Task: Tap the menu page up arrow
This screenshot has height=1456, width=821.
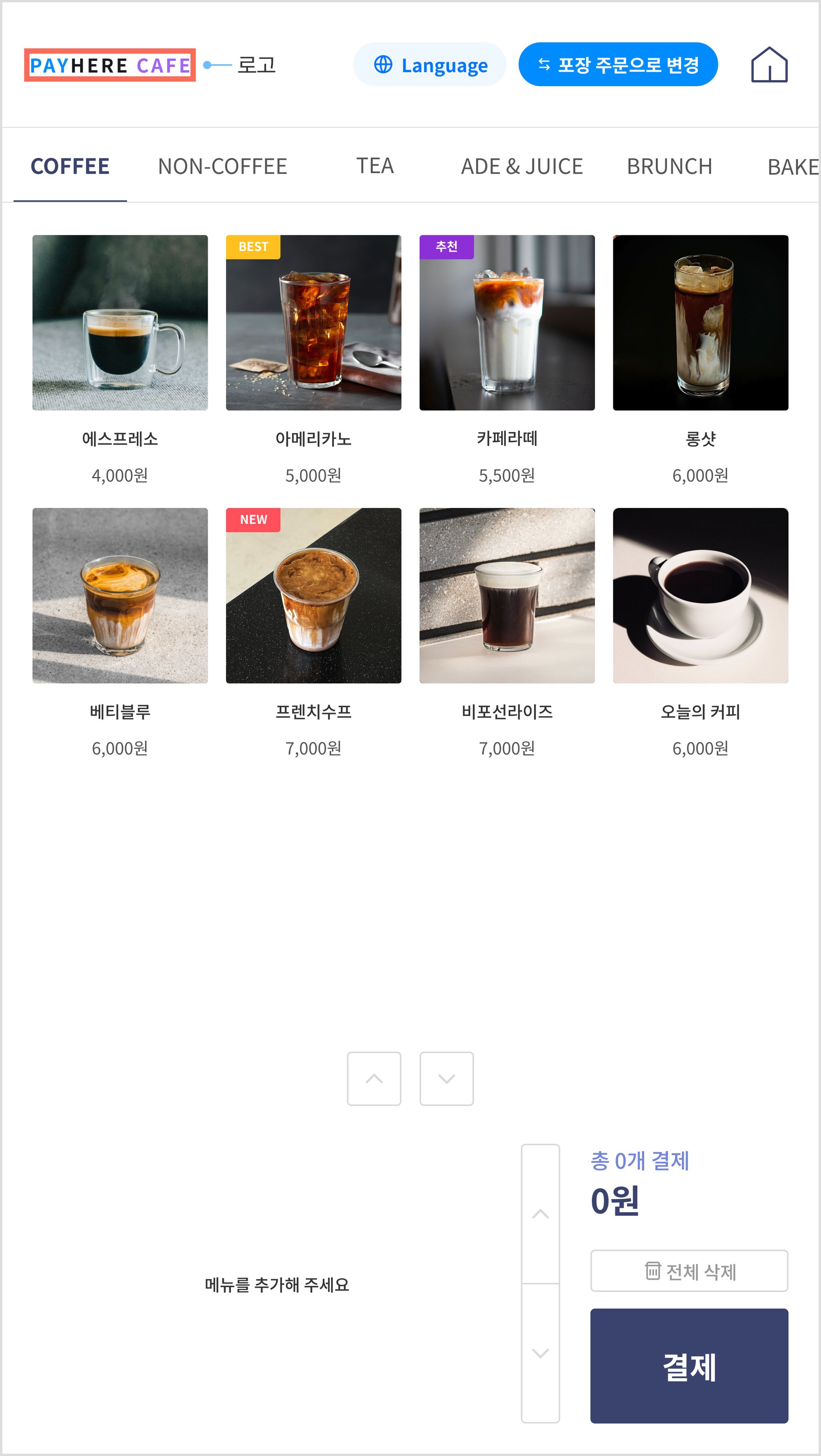Action: (x=374, y=1078)
